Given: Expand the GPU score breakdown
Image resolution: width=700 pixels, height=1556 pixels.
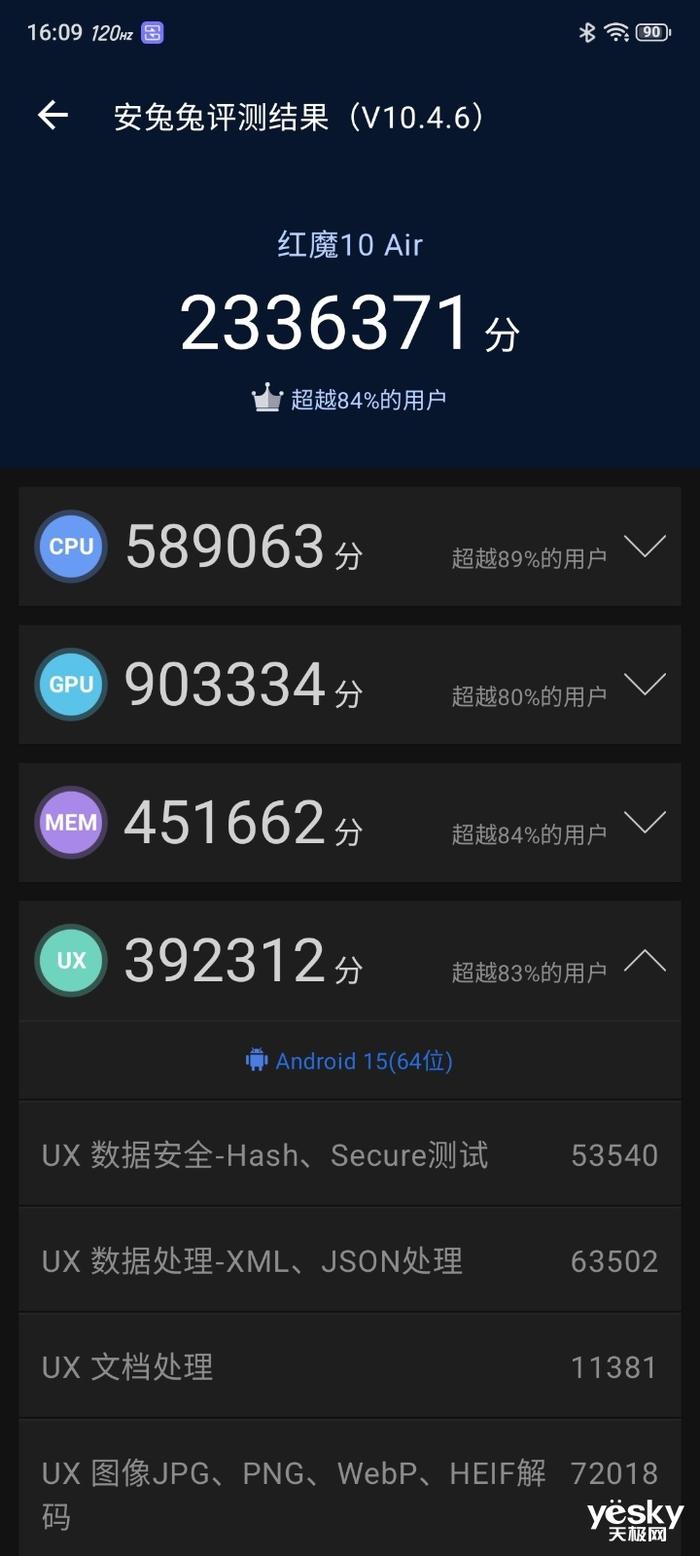Looking at the screenshot, I should point(645,684).
